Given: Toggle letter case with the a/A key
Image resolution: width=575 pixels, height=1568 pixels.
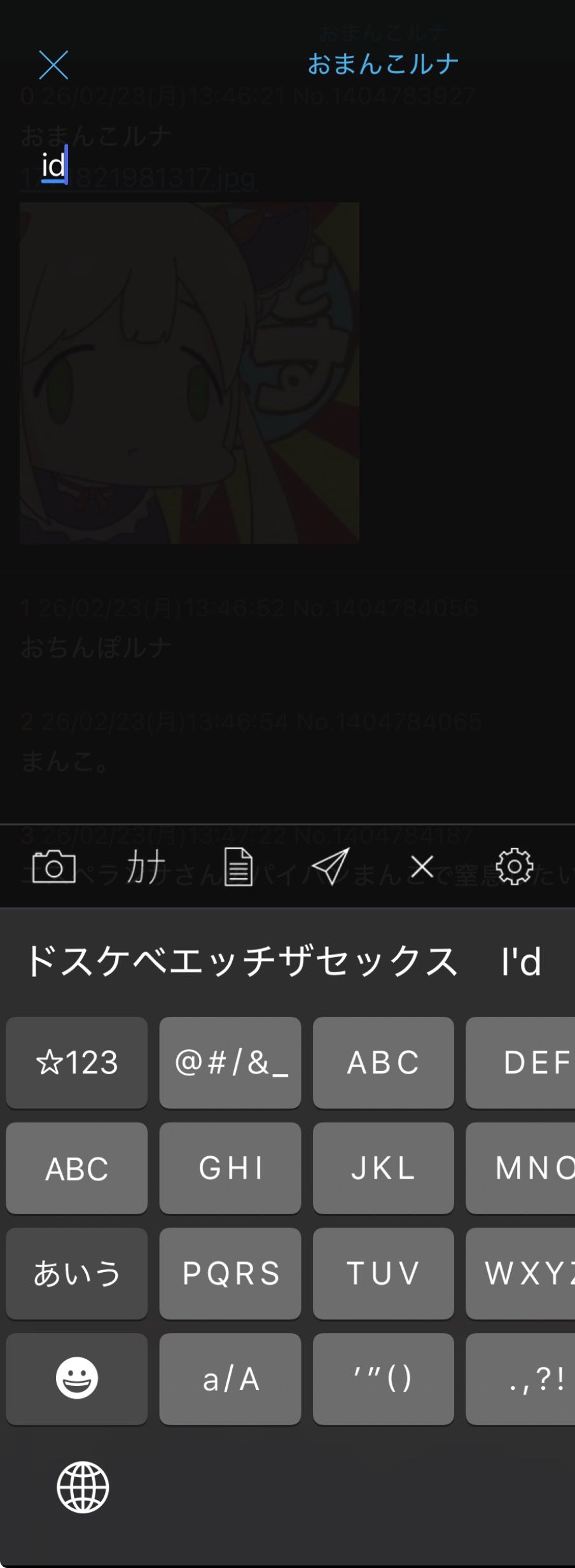Looking at the screenshot, I should pos(230,1378).
